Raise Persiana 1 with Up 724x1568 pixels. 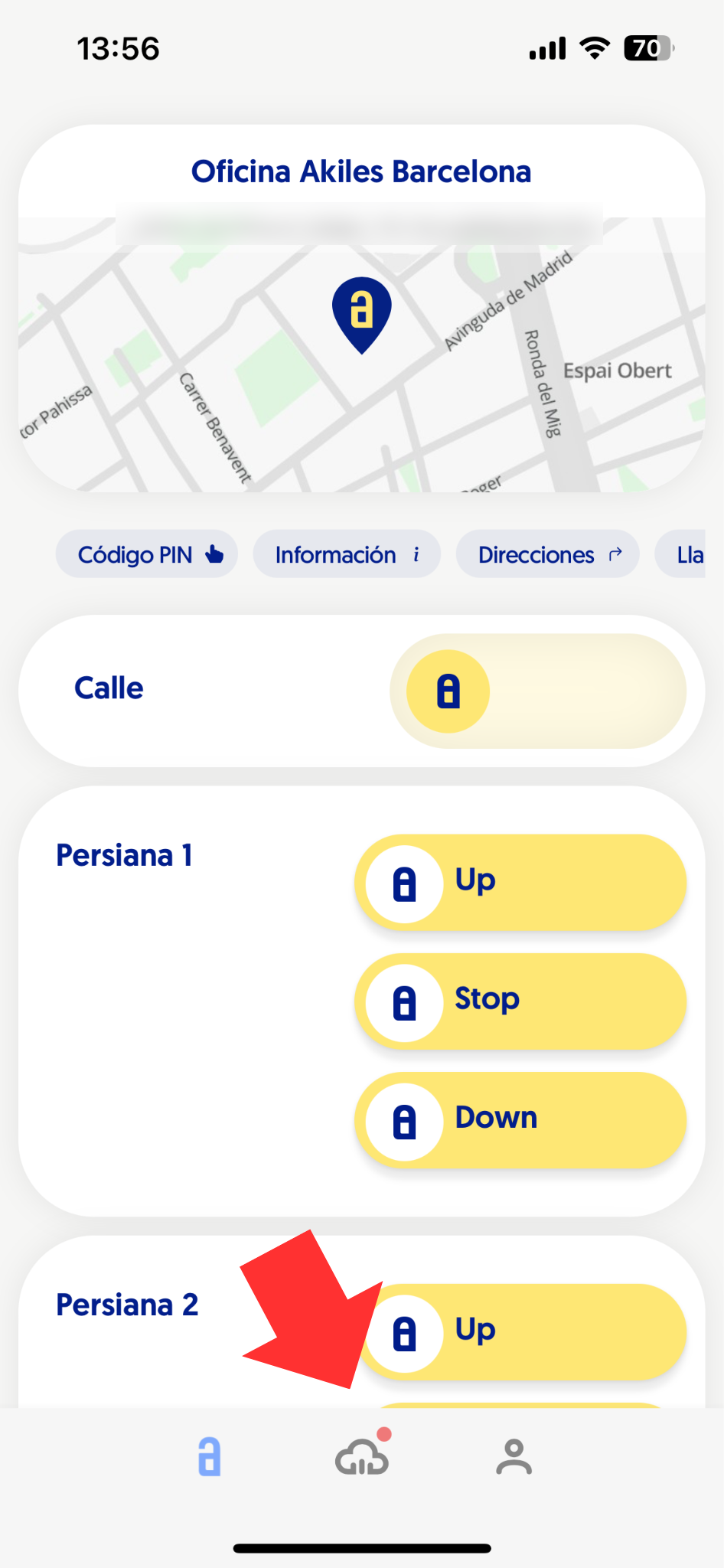[520, 882]
